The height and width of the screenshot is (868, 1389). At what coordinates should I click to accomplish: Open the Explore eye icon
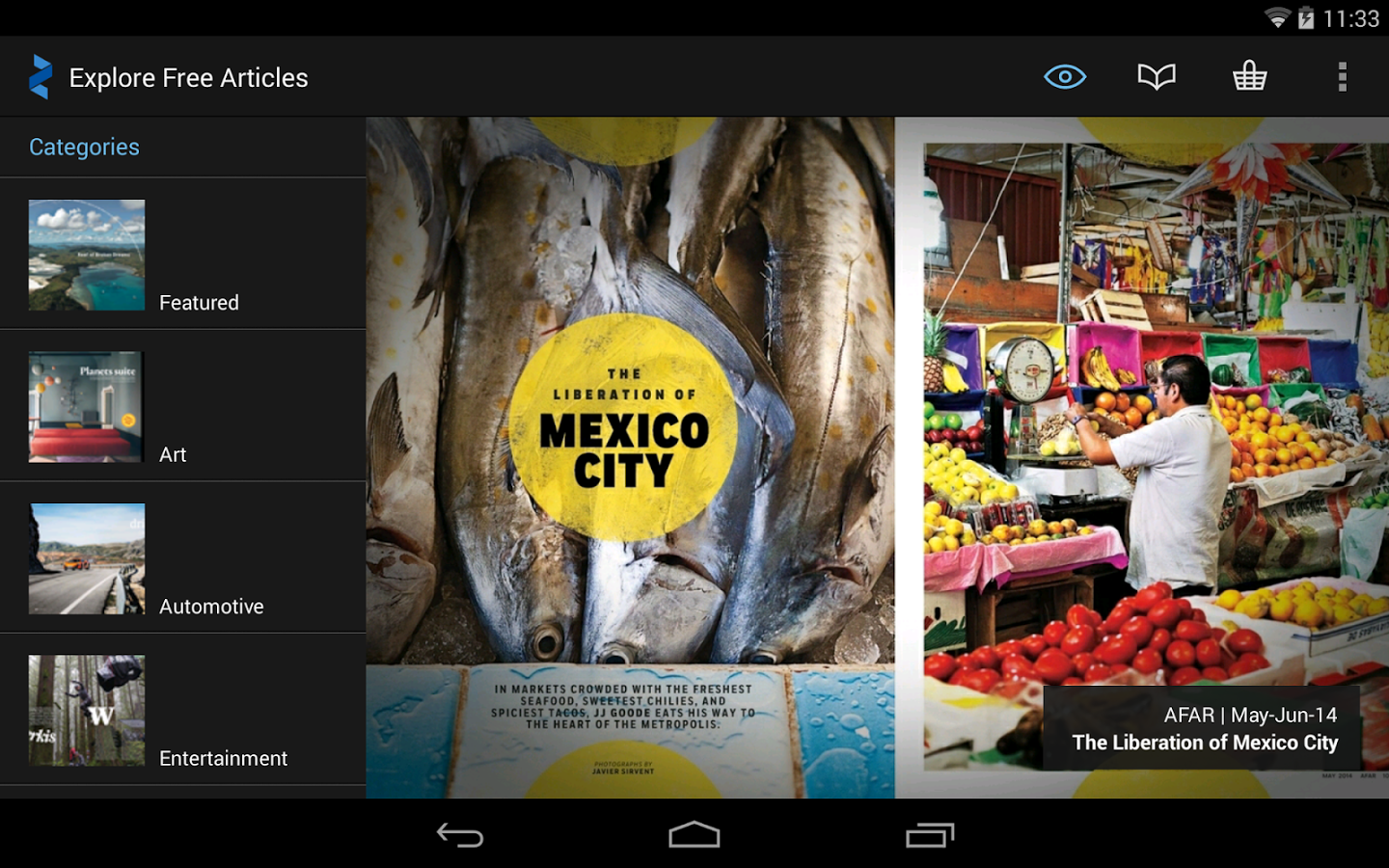click(x=1065, y=76)
